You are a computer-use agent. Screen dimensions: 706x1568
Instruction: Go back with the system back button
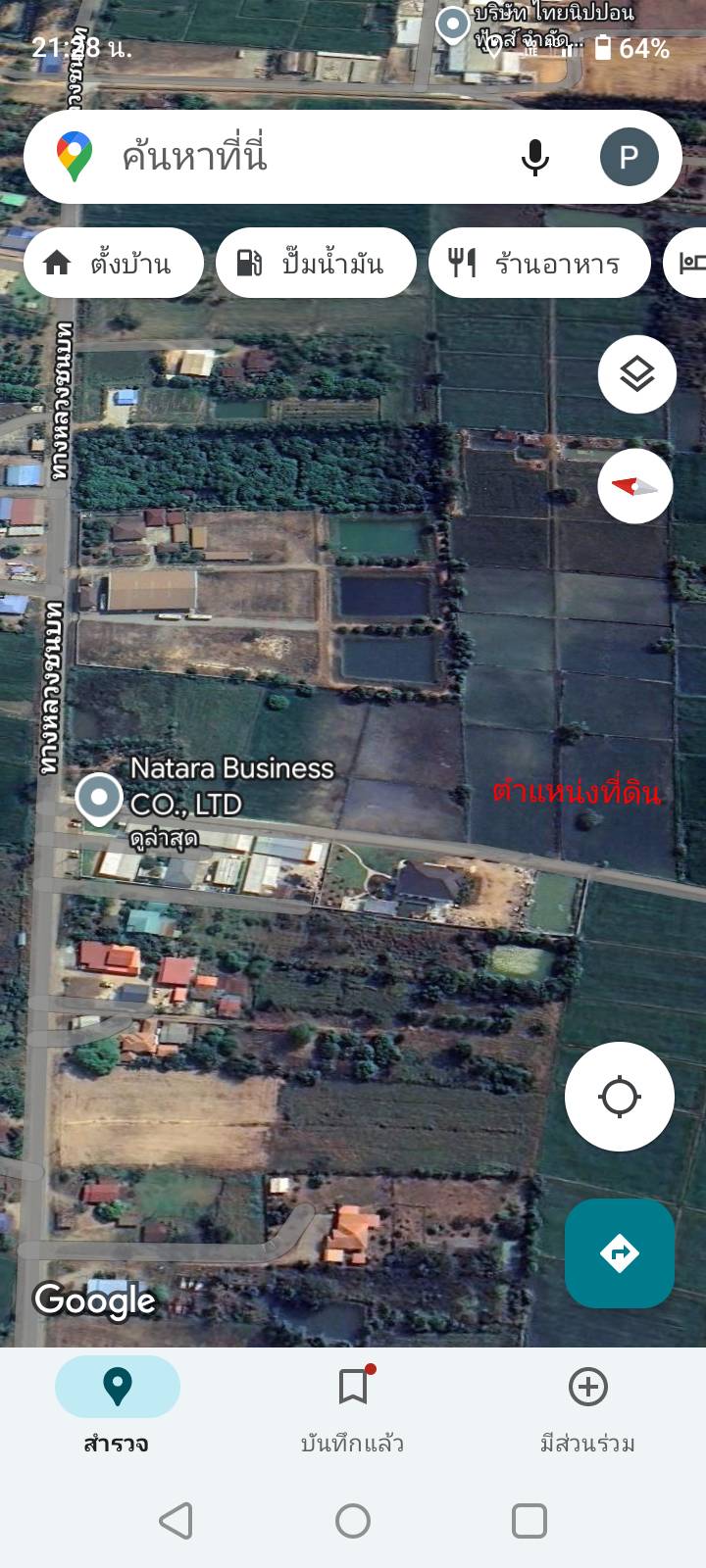[x=176, y=1521]
